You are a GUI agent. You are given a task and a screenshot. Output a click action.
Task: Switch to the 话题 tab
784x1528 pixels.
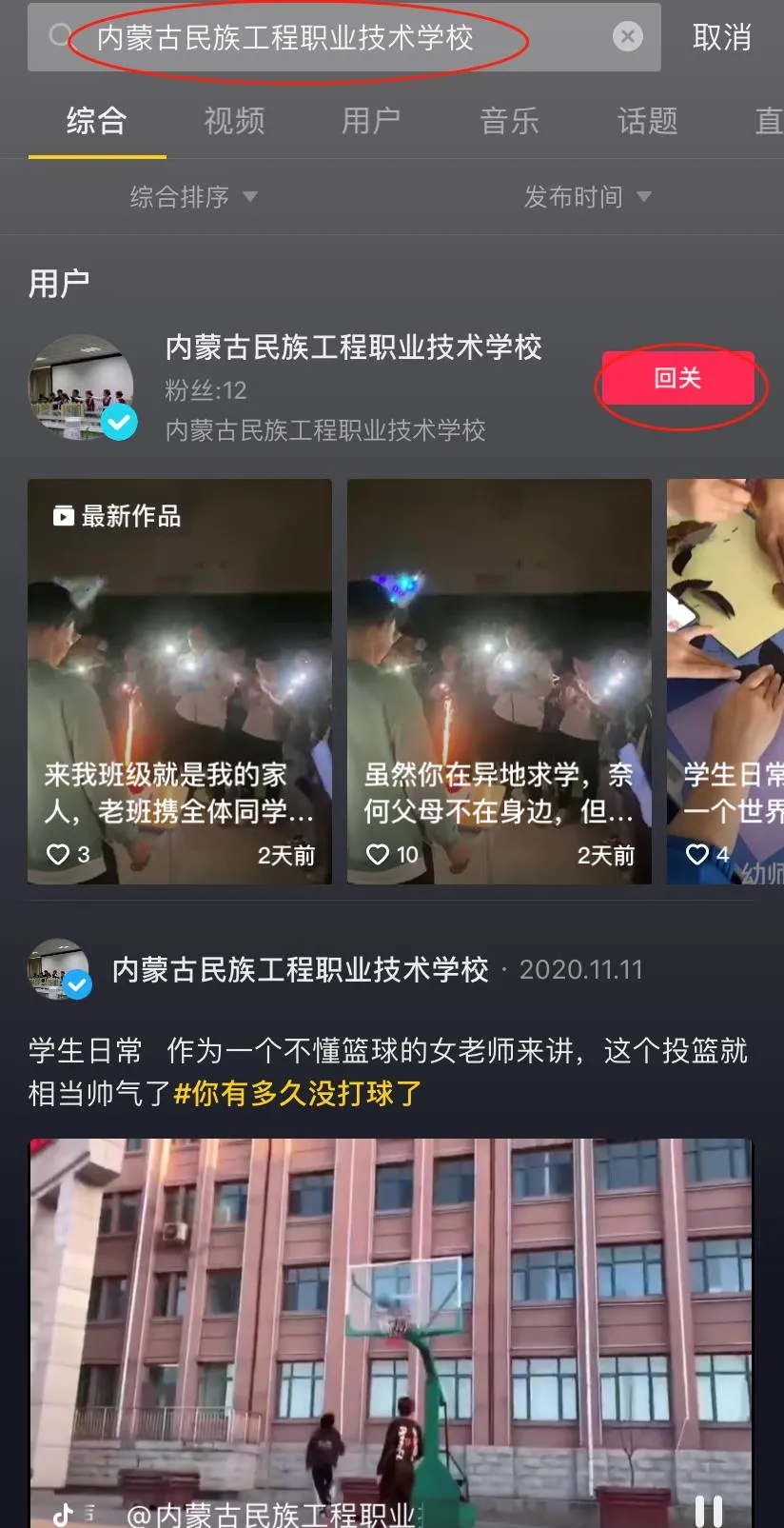tap(647, 121)
